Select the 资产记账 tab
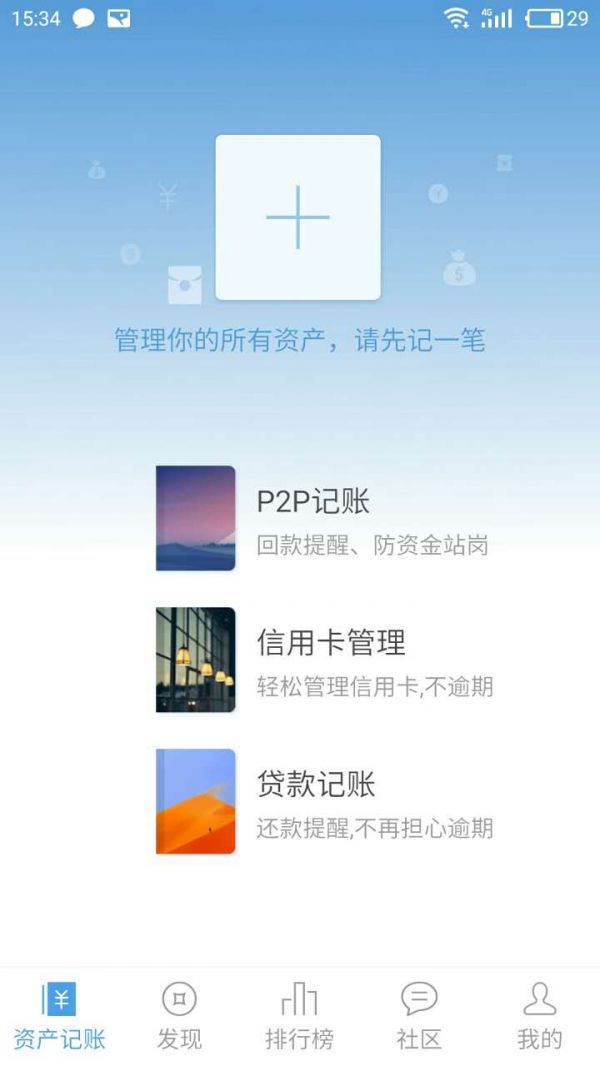Image resolution: width=600 pixels, height=1066 pixels. (x=60, y=1016)
